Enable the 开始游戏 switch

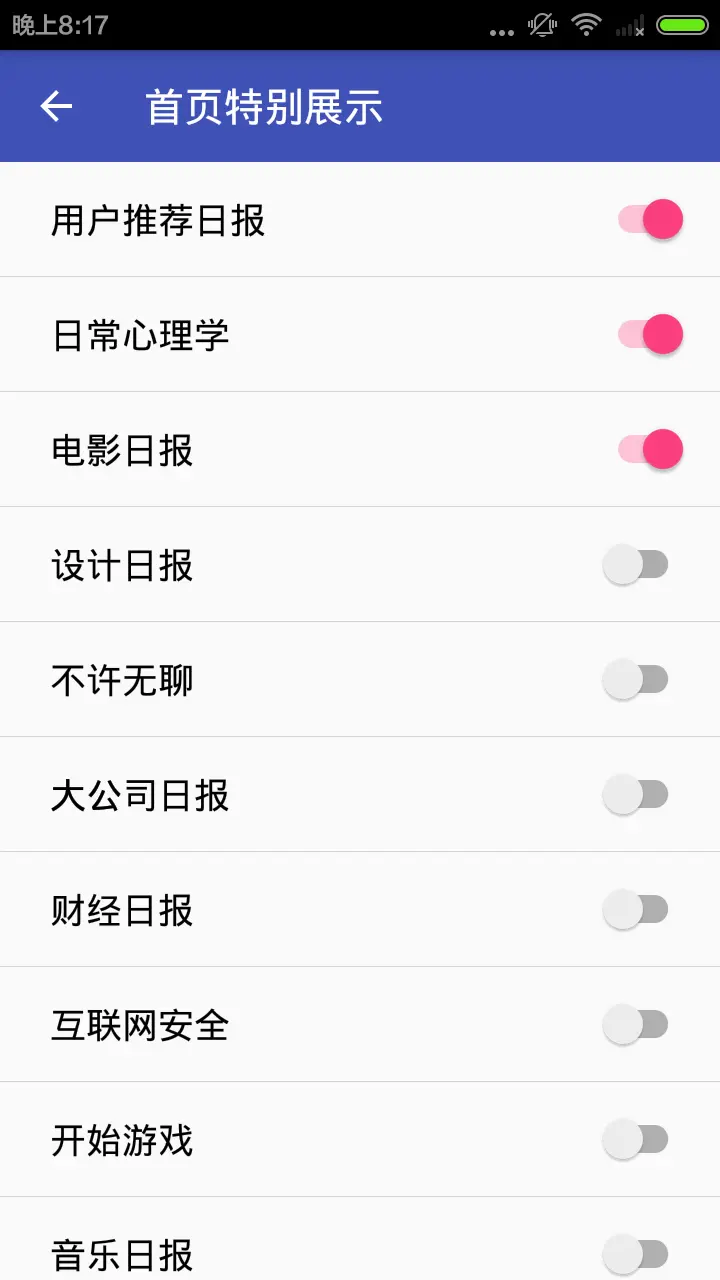636,1140
